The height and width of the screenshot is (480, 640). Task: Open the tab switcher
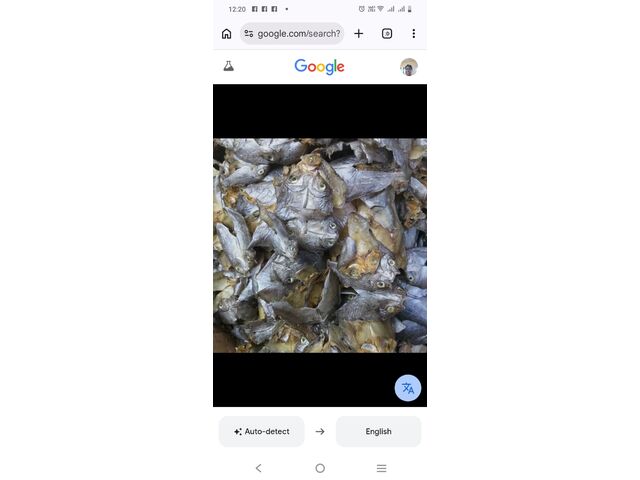tap(387, 34)
